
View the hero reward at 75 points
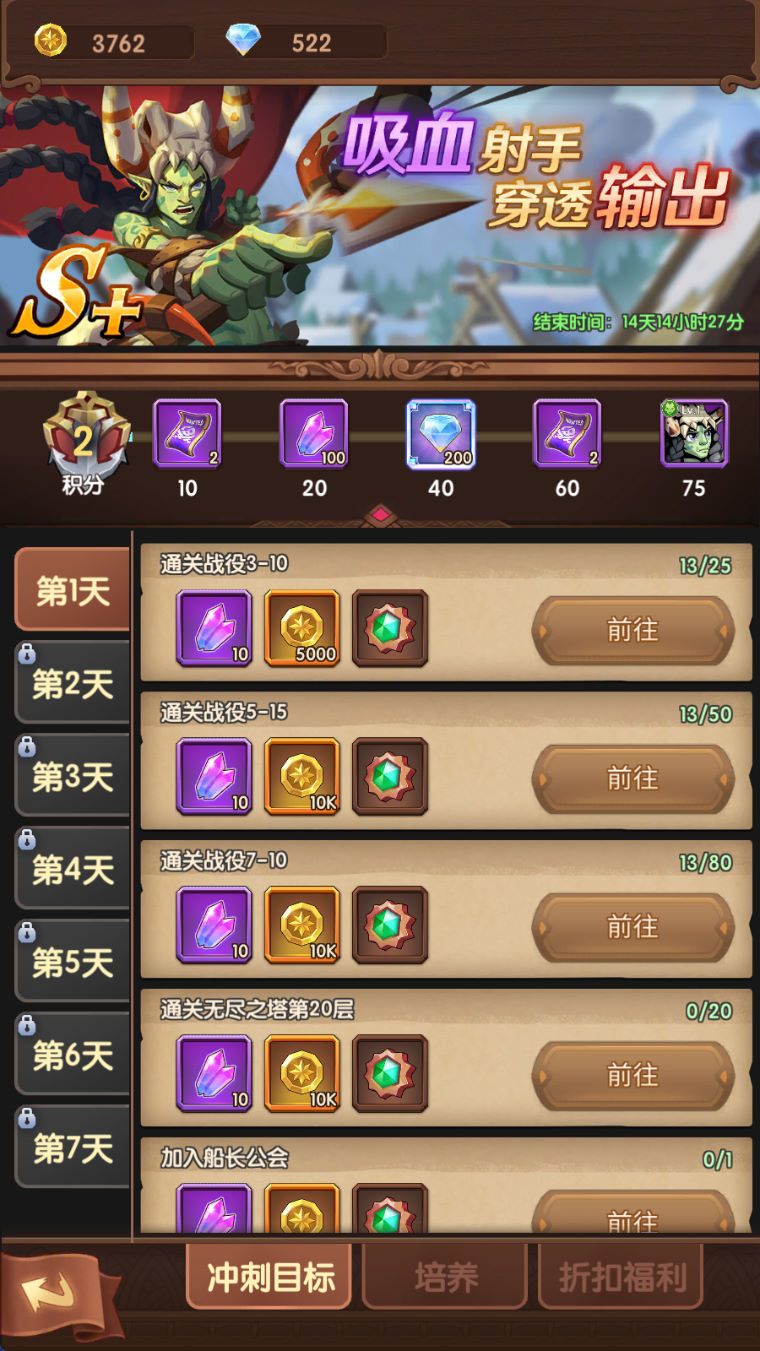[x=694, y=434]
